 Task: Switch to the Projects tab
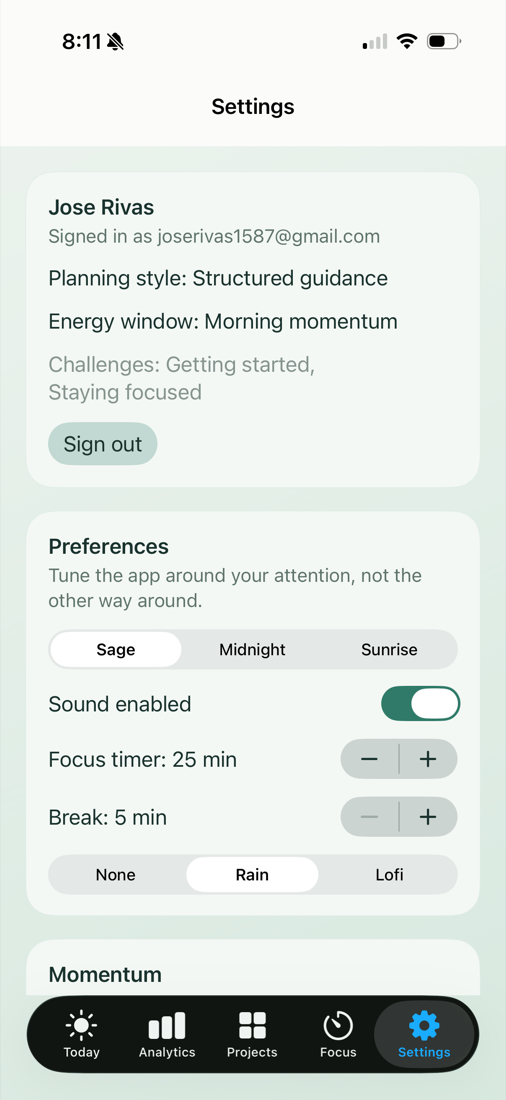point(252,1035)
